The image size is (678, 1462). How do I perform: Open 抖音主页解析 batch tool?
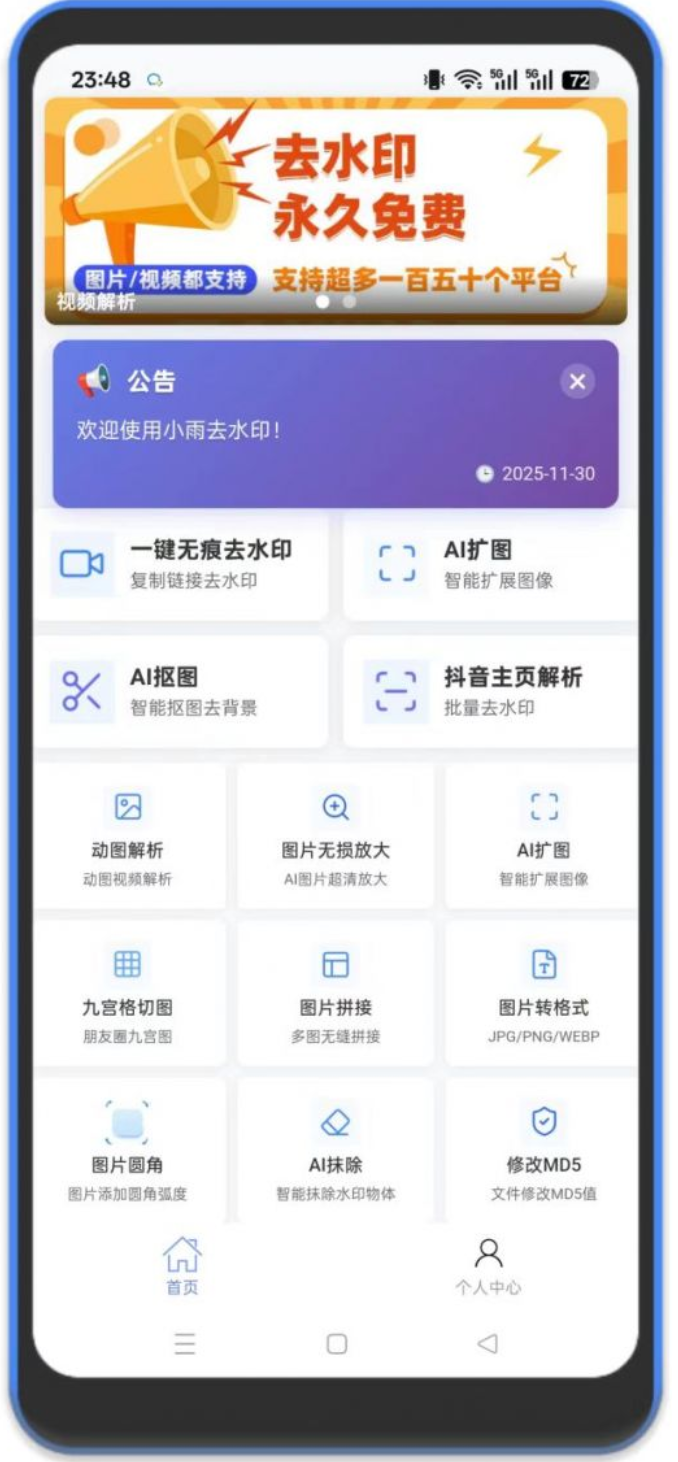coord(490,691)
